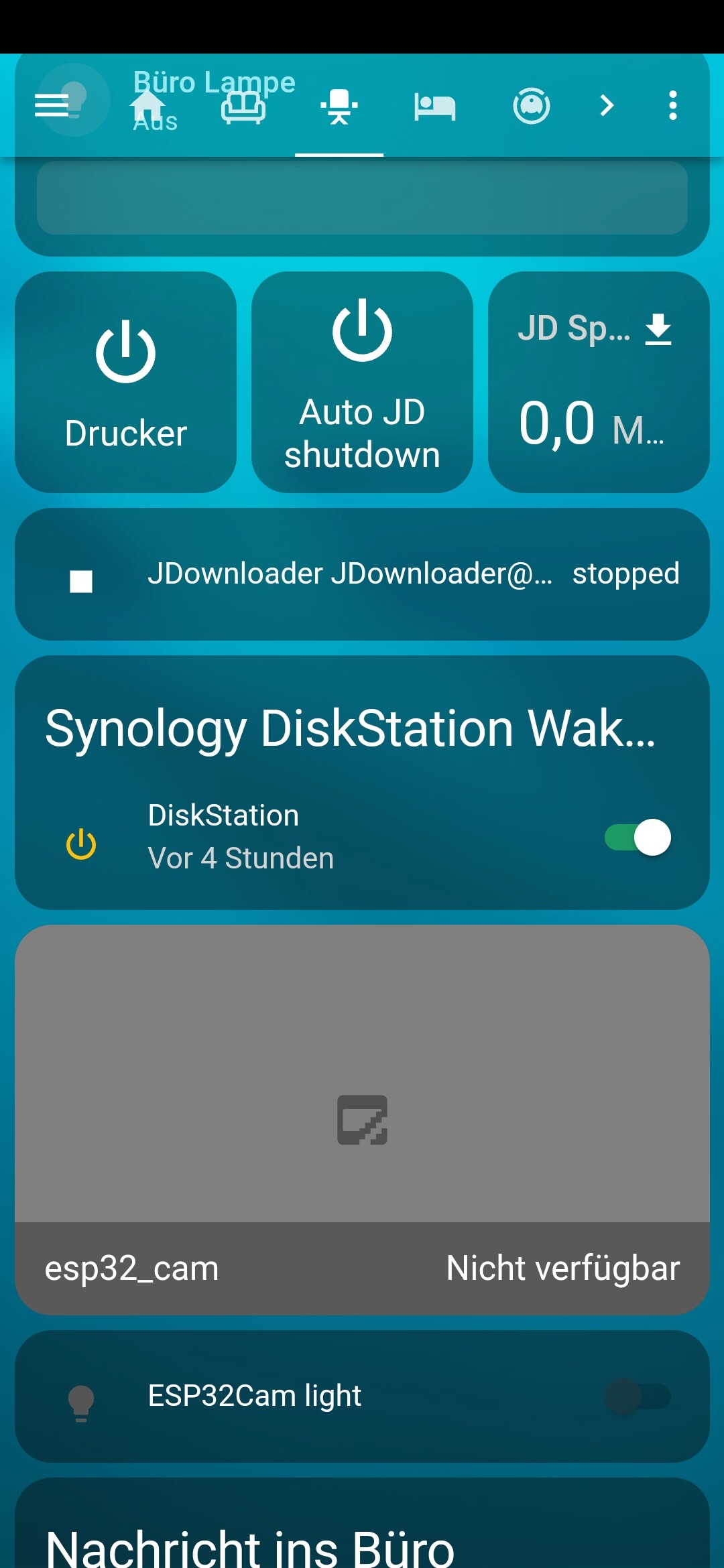Open the JD speed sensor card
This screenshot has width=724, height=1568.
click(x=599, y=383)
